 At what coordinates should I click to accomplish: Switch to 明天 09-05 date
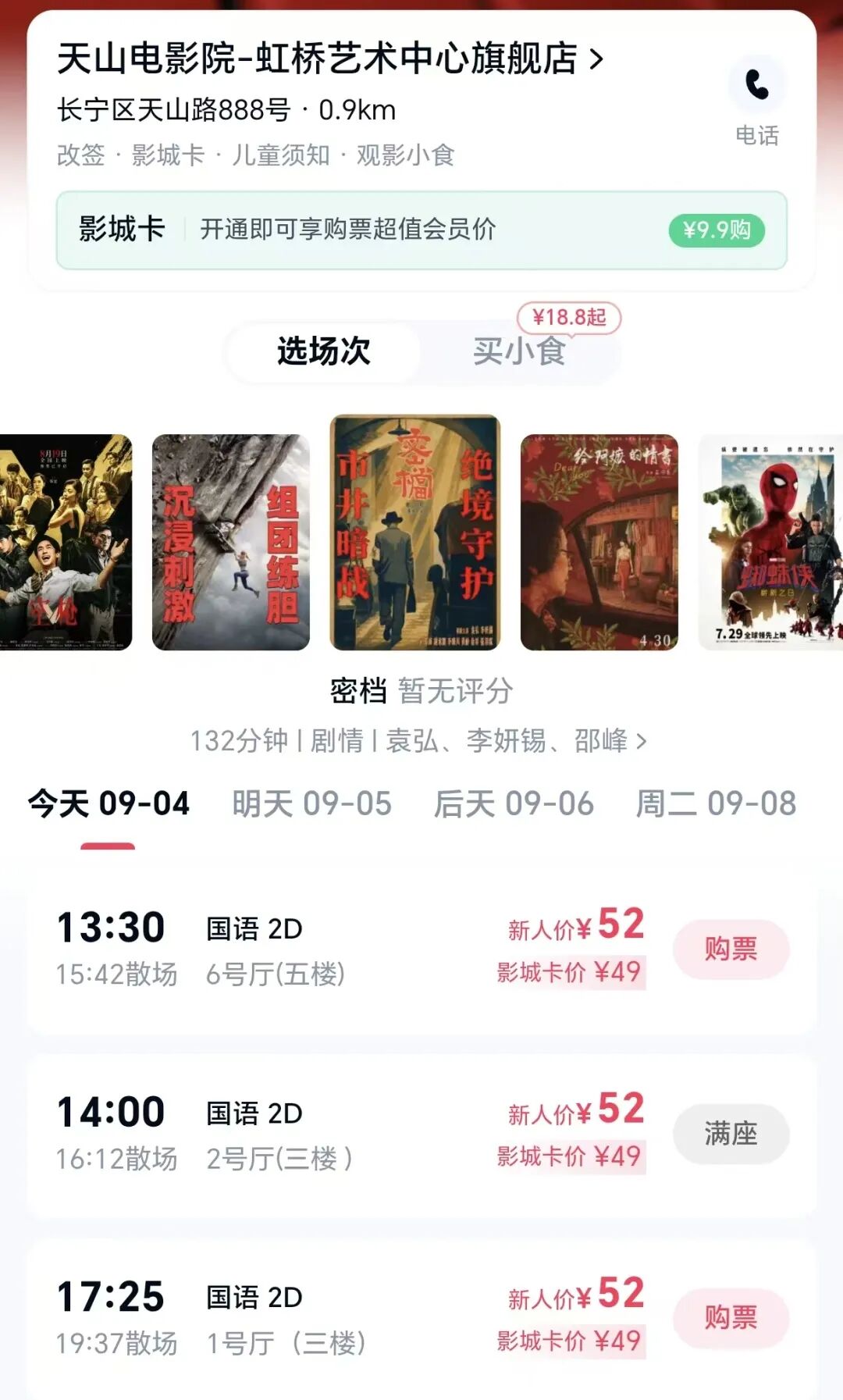click(x=311, y=803)
